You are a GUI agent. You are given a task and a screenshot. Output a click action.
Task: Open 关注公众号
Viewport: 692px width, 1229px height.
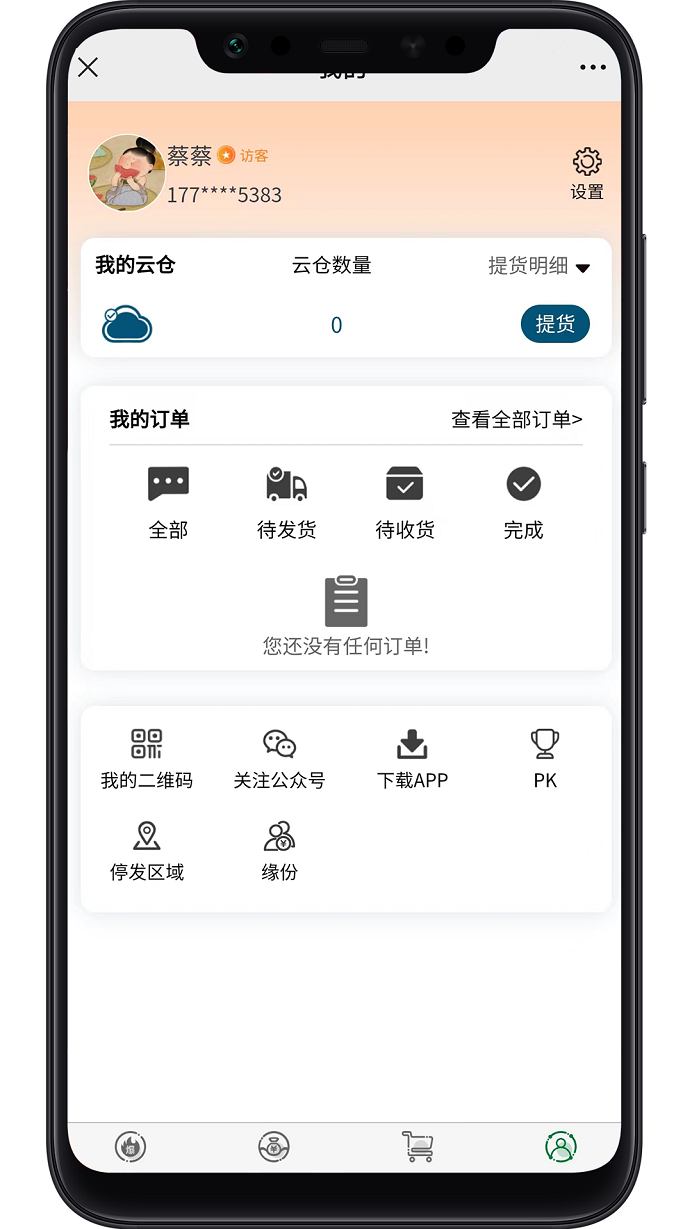(279, 758)
